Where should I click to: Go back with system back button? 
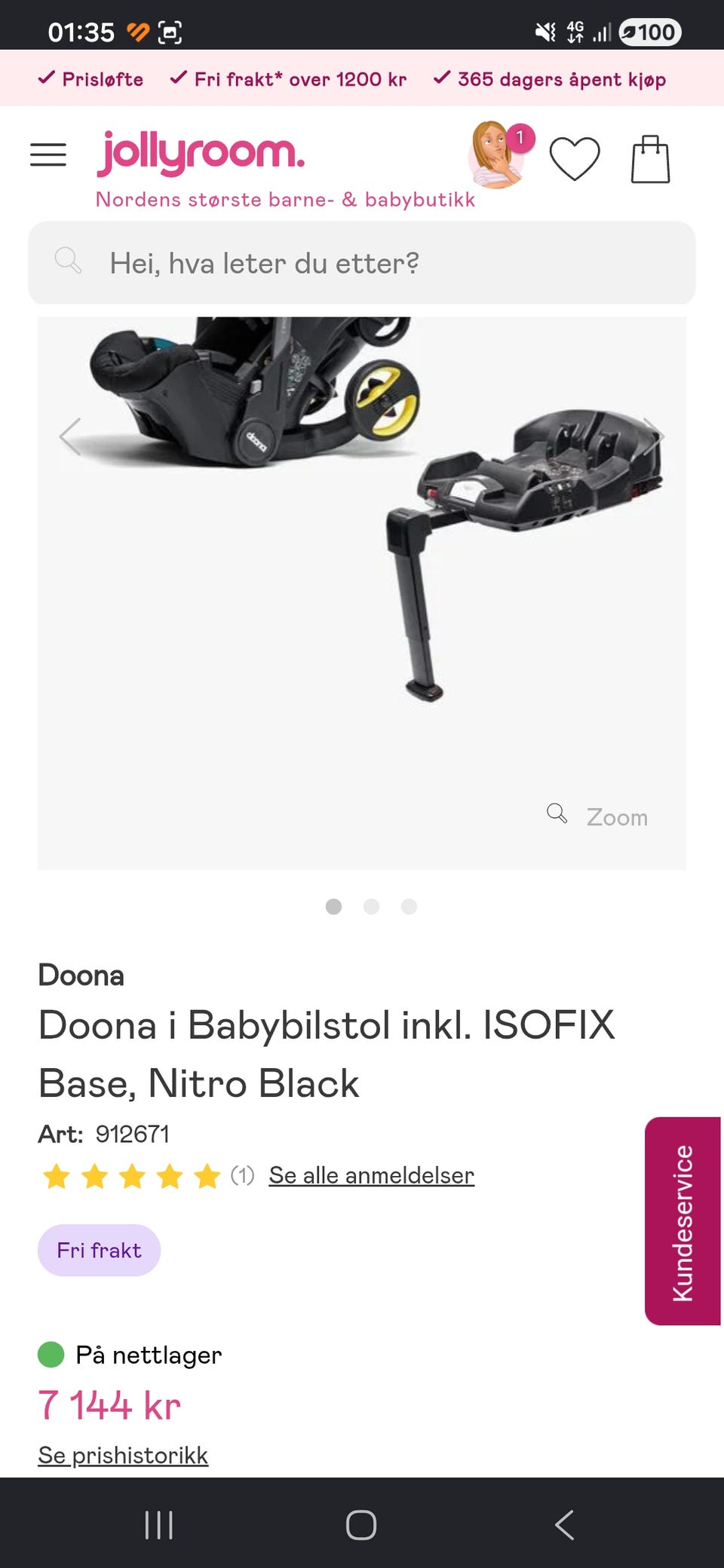[x=565, y=1524]
